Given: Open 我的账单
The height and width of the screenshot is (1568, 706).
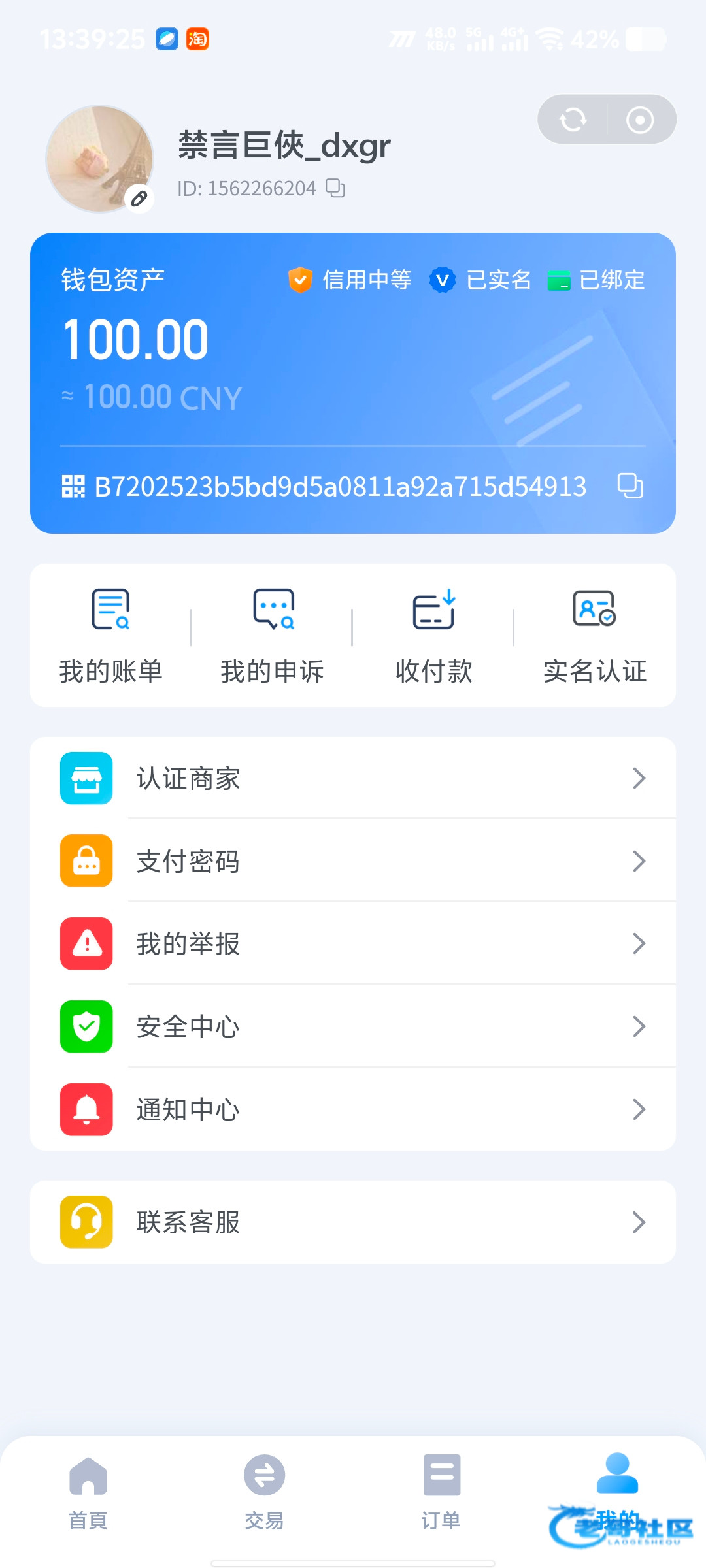Looking at the screenshot, I should click(110, 635).
